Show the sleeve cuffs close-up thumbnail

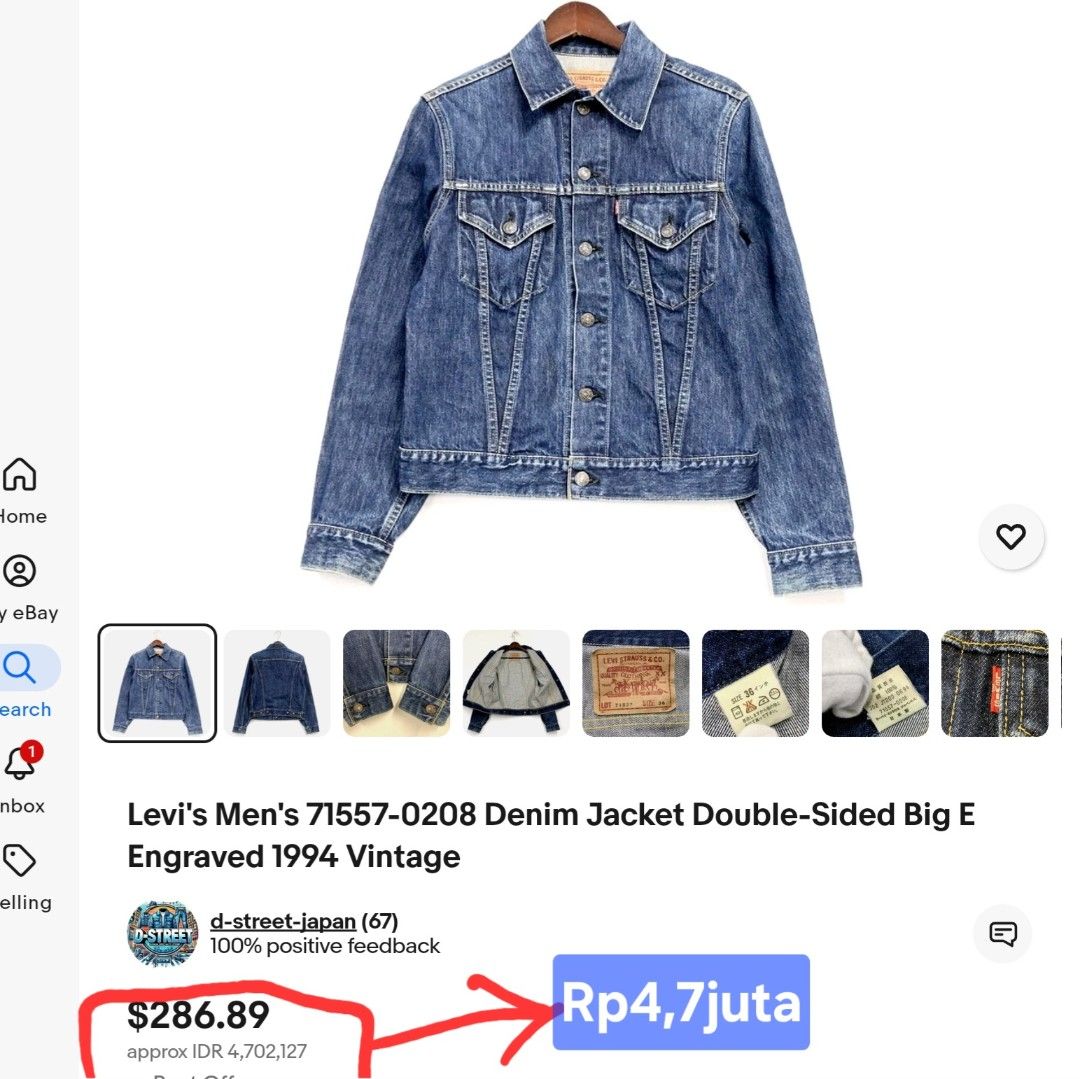[x=396, y=683]
